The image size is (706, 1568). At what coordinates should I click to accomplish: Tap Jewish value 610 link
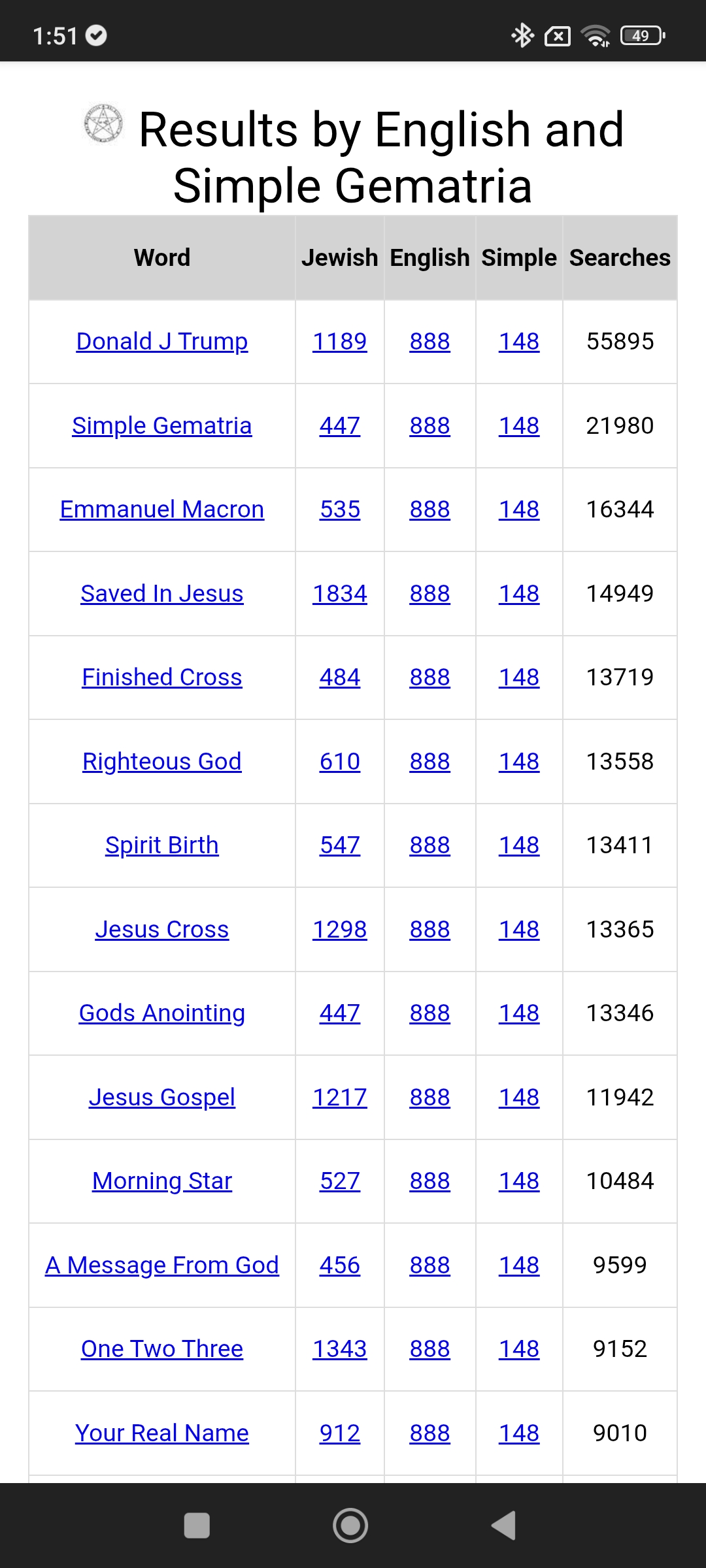pyautogui.click(x=339, y=761)
